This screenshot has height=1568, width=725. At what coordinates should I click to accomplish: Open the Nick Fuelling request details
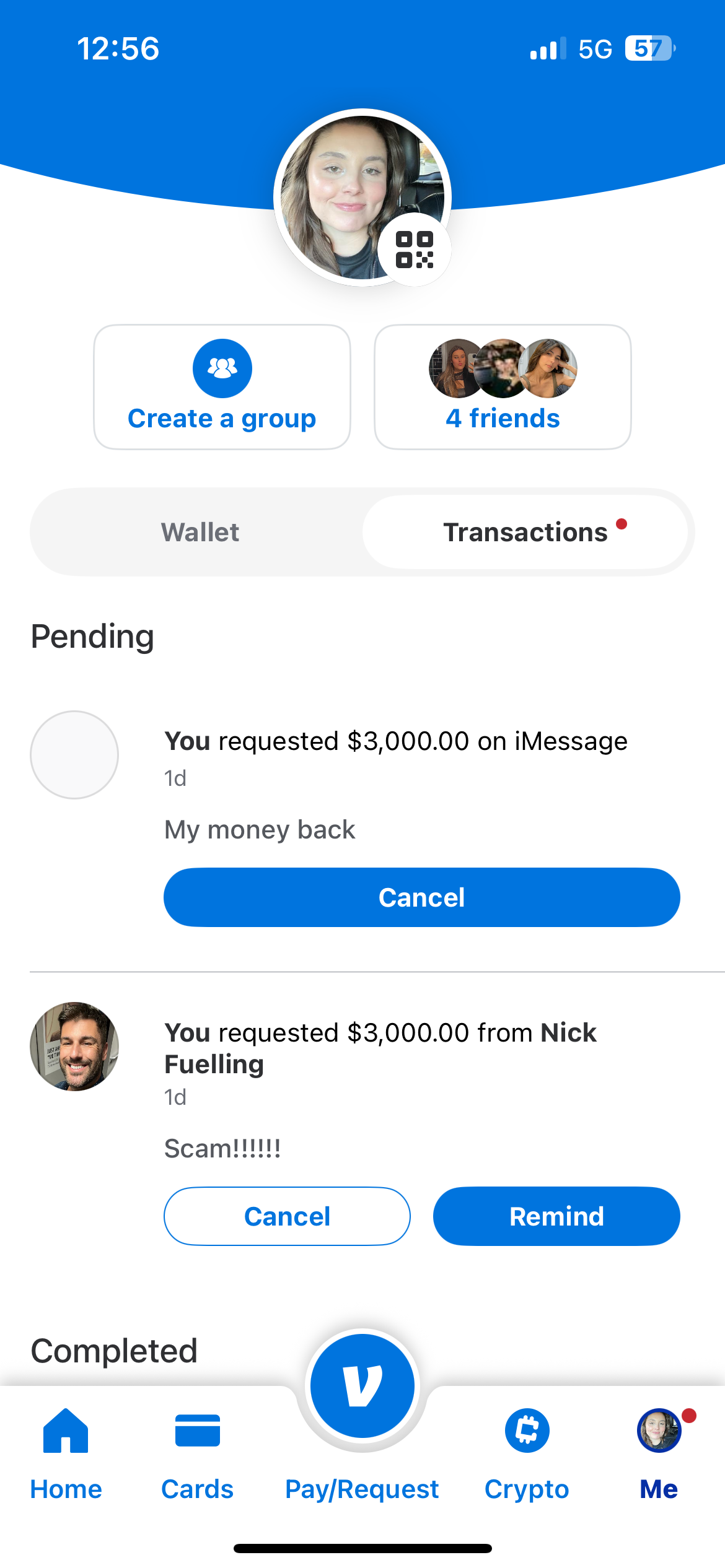[x=380, y=1048]
